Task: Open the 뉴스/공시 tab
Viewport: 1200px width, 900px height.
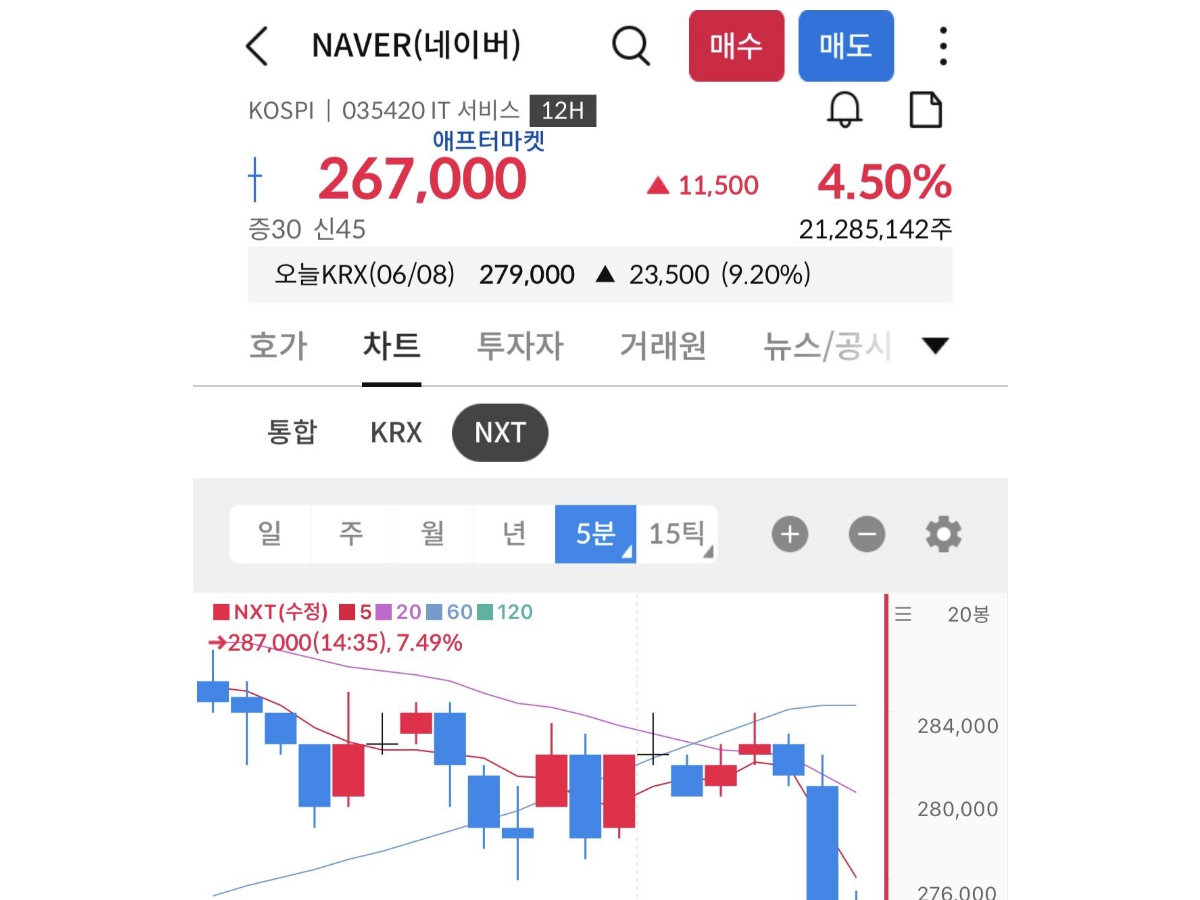Action: (827, 347)
